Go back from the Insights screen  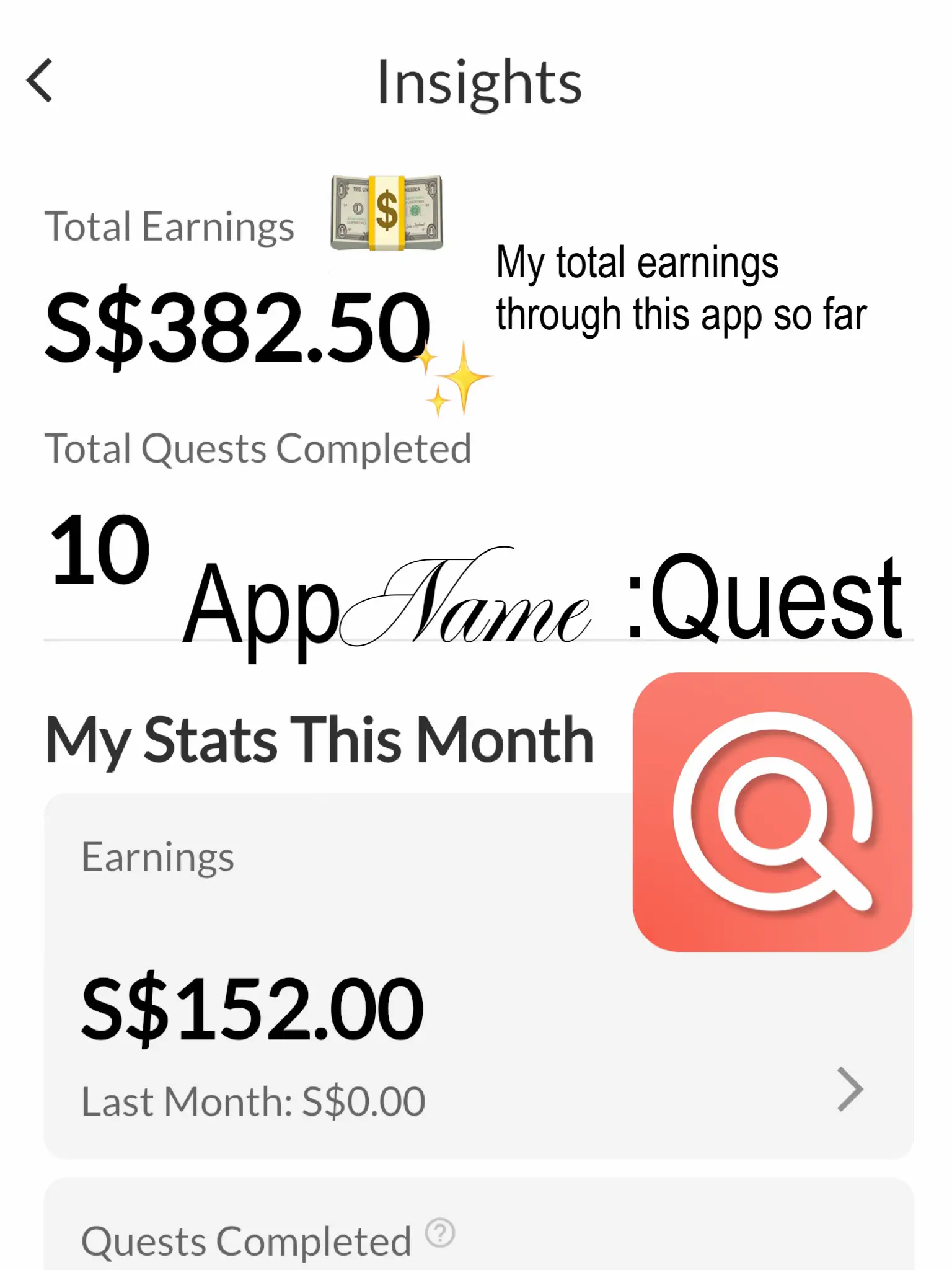coord(40,81)
